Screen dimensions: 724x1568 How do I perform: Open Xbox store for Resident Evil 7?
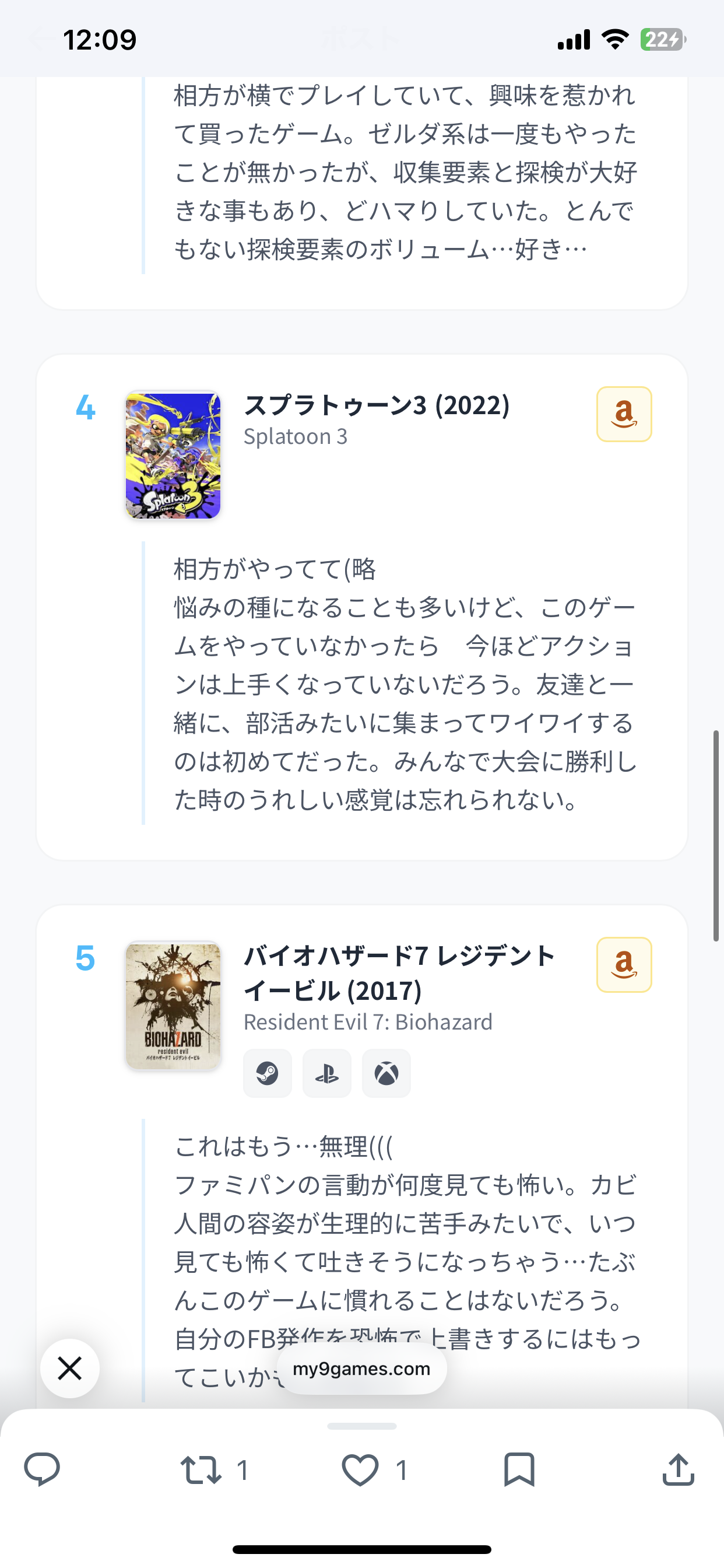click(386, 1073)
